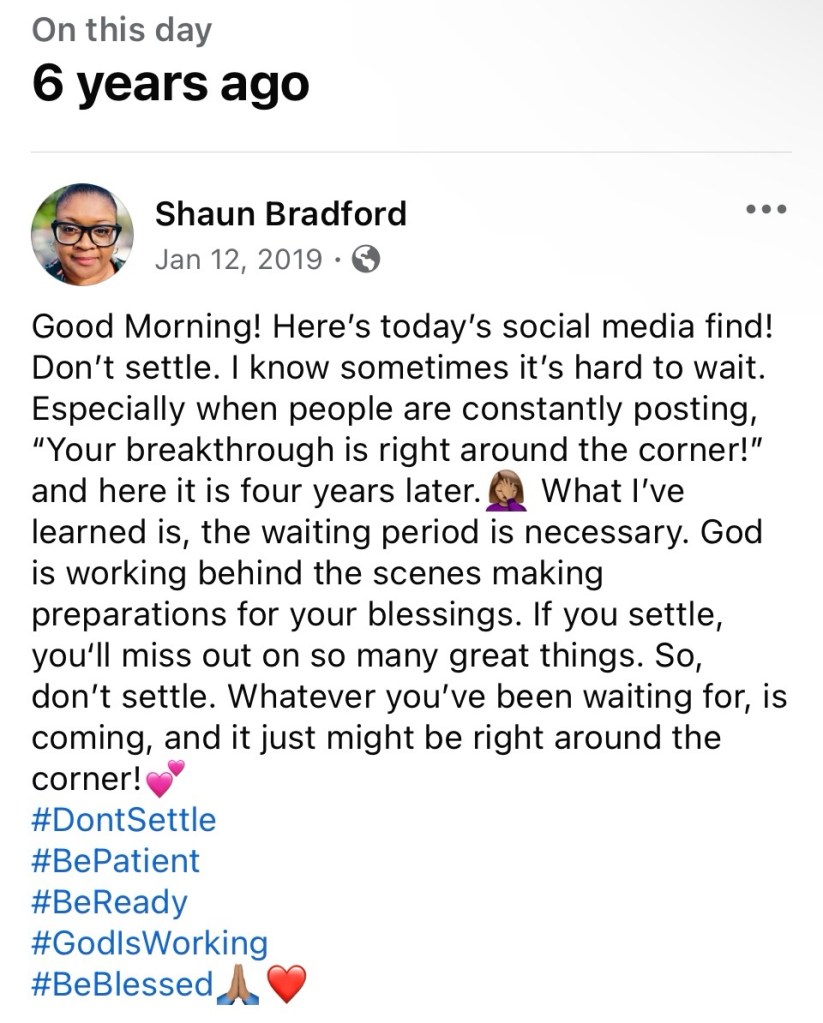
Task: Explore the #BeBlessed hashtag
Action: [123, 984]
